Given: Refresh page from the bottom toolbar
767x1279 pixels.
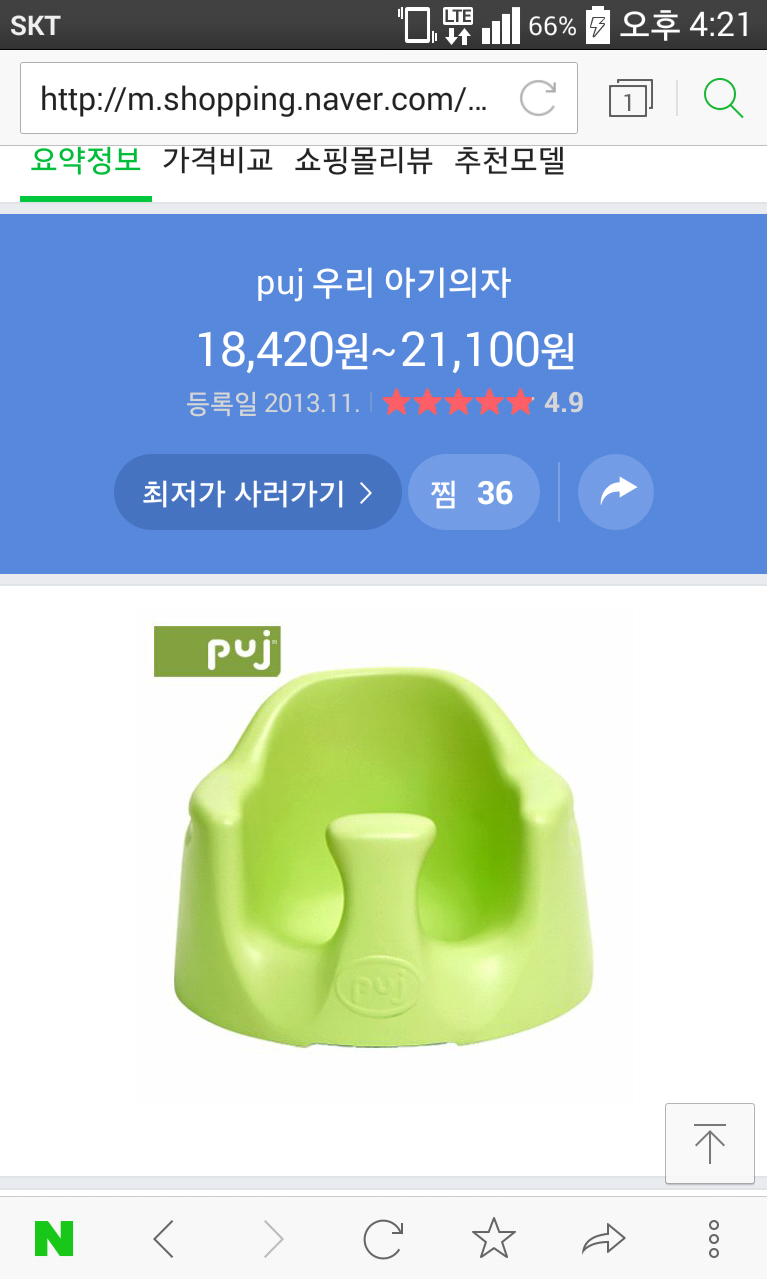Looking at the screenshot, I should pos(383,1239).
